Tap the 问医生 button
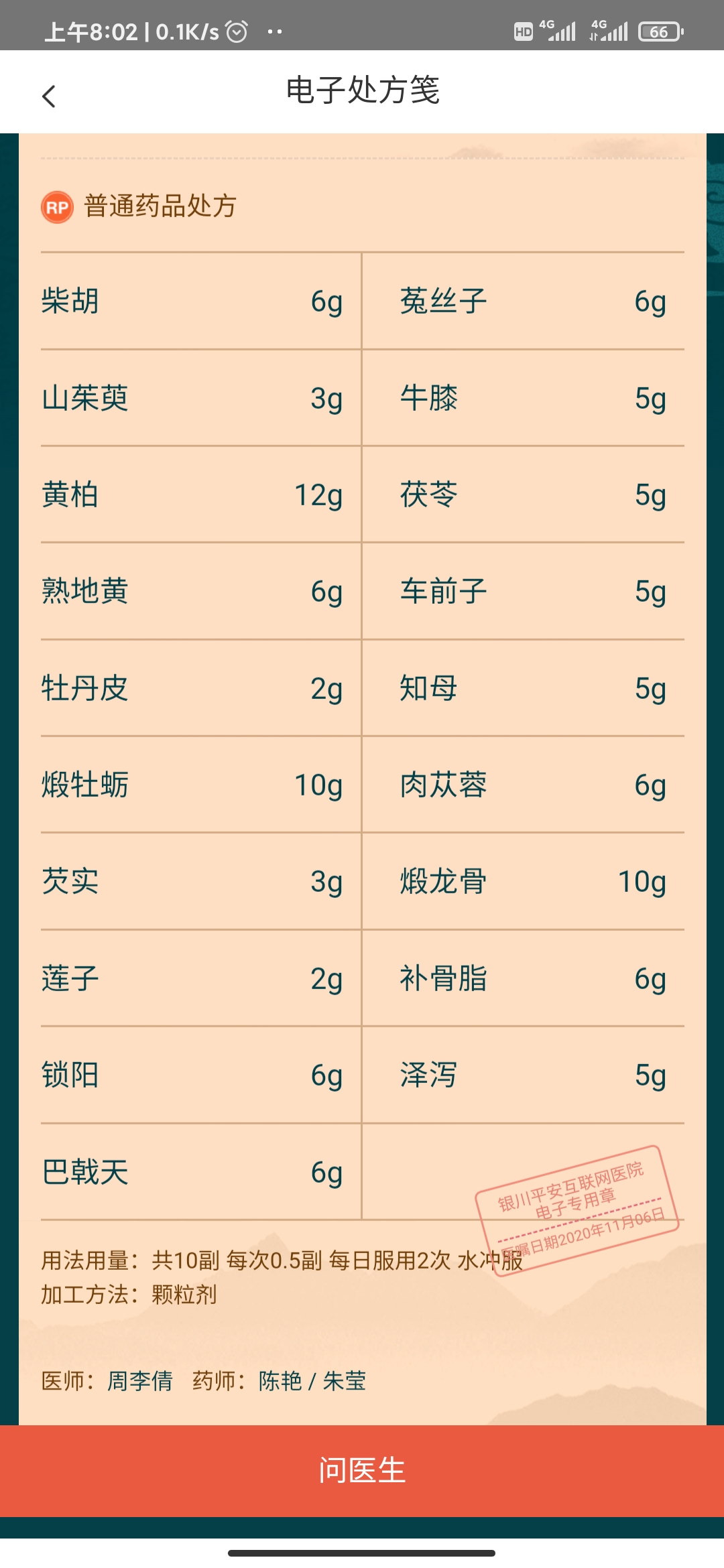 coord(362,1471)
